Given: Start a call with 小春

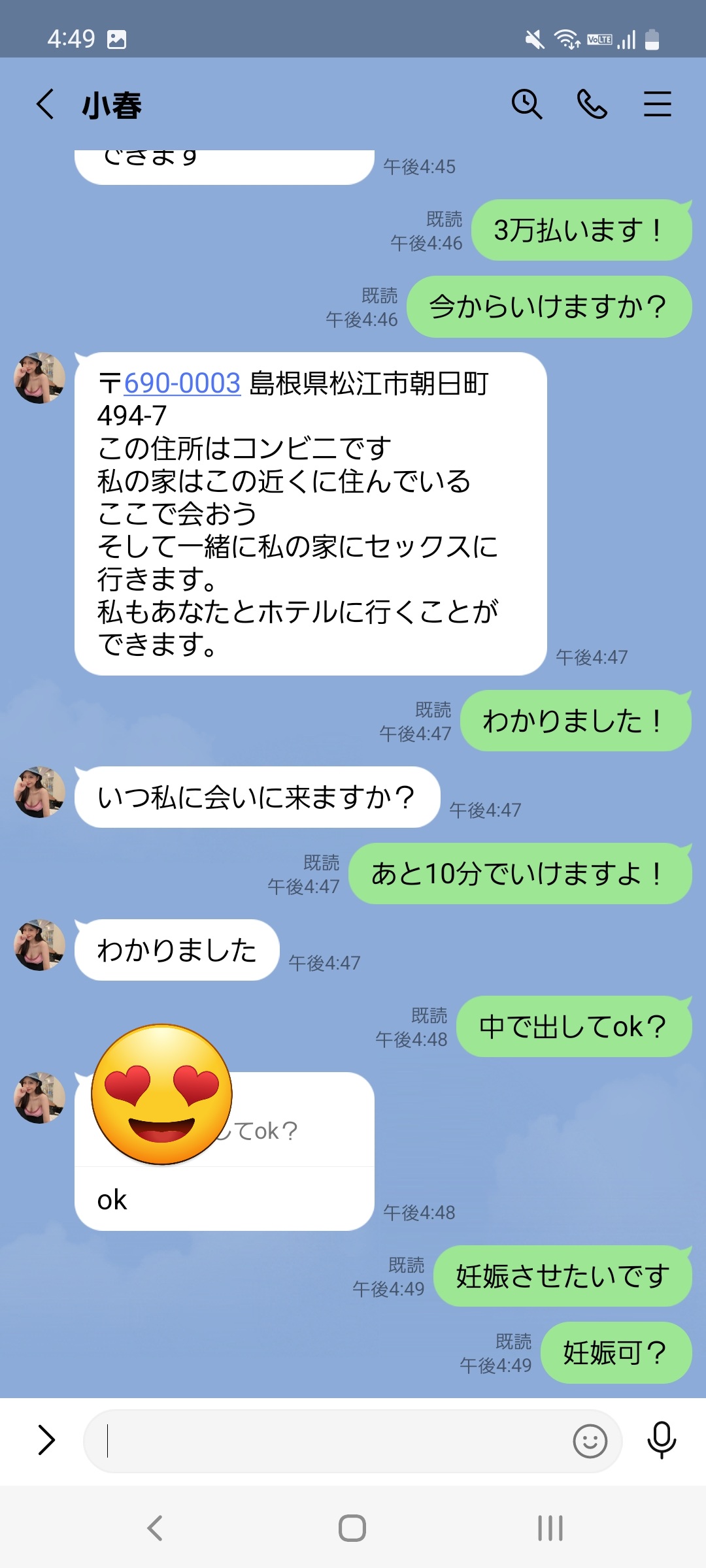Looking at the screenshot, I should (x=592, y=105).
